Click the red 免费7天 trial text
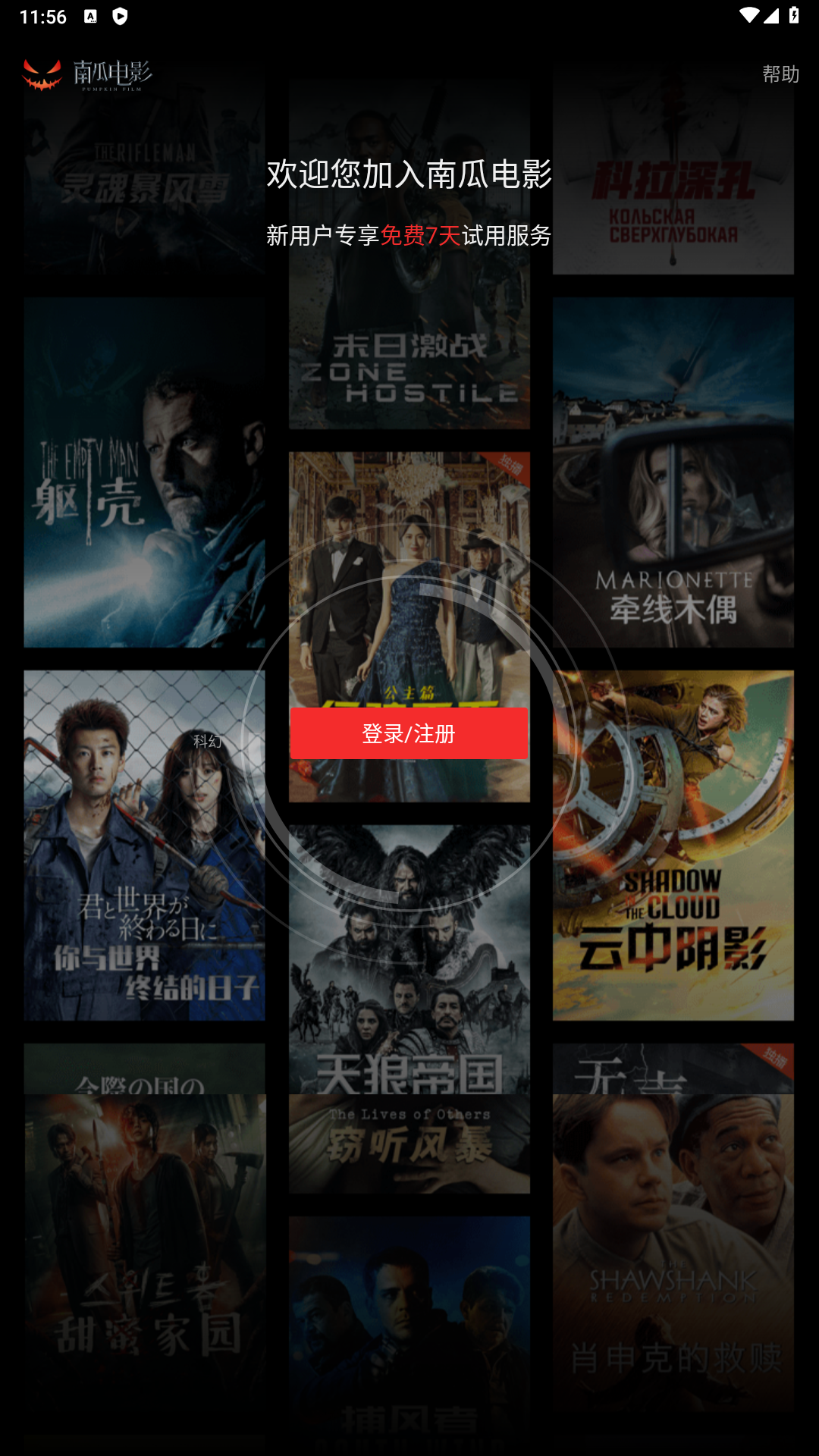Image resolution: width=819 pixels, height=1456 pixels. pyautogui.click(x=421, y=234)
